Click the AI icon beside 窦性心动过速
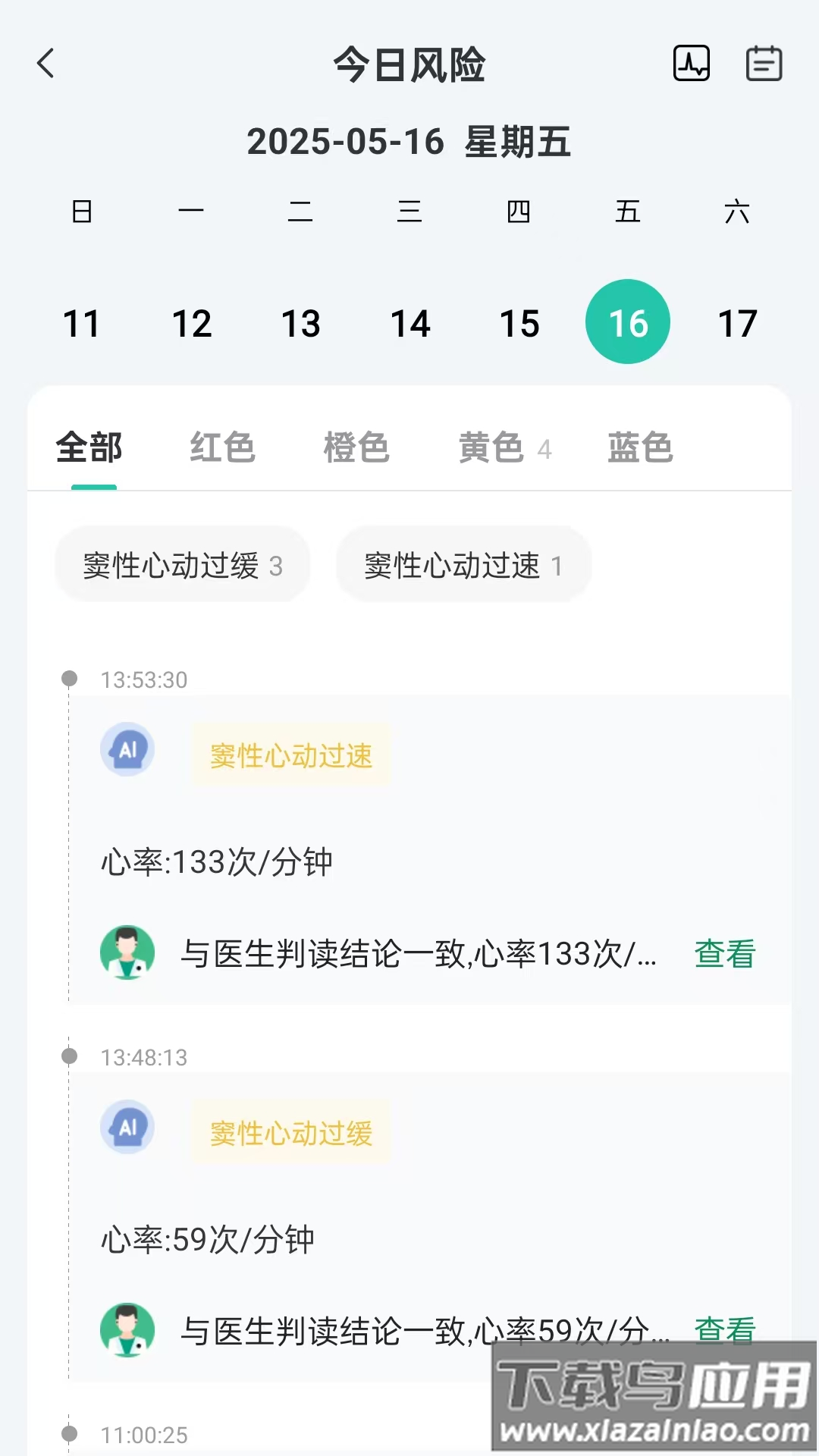The width and height of the screenshot is (819, 1456). (x=127, y=750)
